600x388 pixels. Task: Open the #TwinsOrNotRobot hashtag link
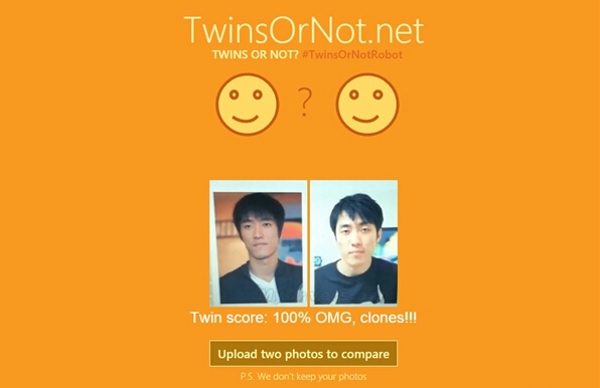tap(352, 55)
